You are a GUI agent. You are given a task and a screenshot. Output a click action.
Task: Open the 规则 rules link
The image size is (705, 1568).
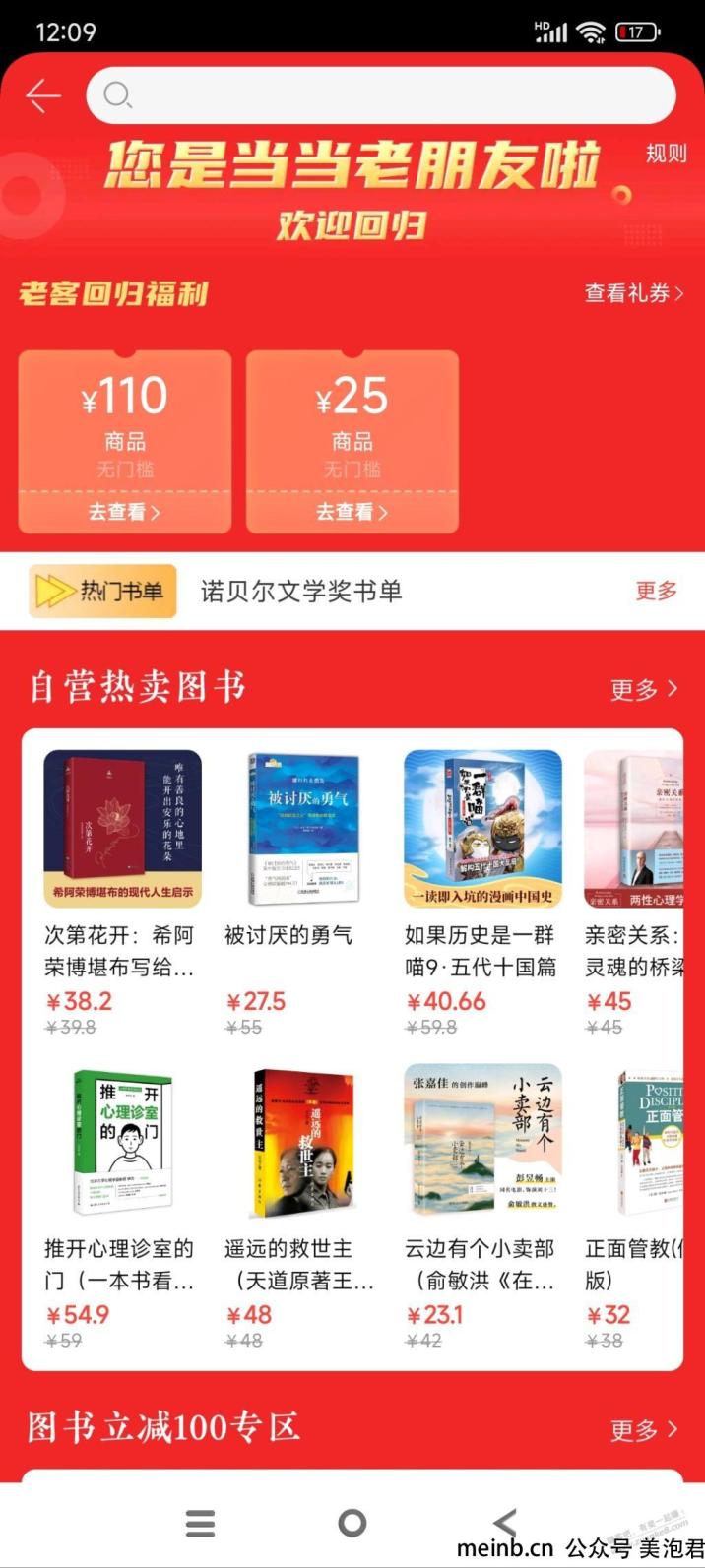point(666,154)
